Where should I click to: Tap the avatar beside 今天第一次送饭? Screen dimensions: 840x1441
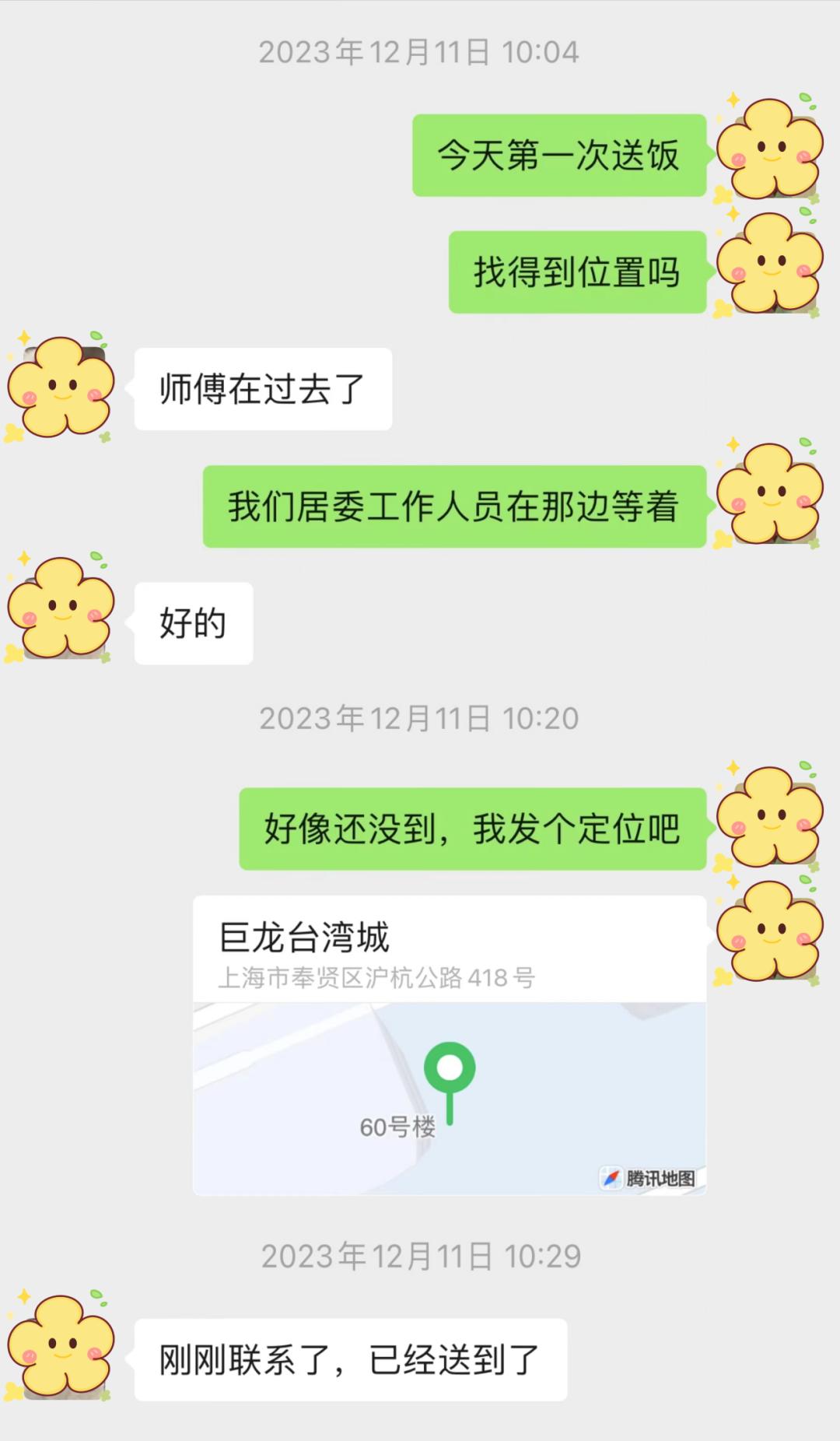click(x=769, y=149)
